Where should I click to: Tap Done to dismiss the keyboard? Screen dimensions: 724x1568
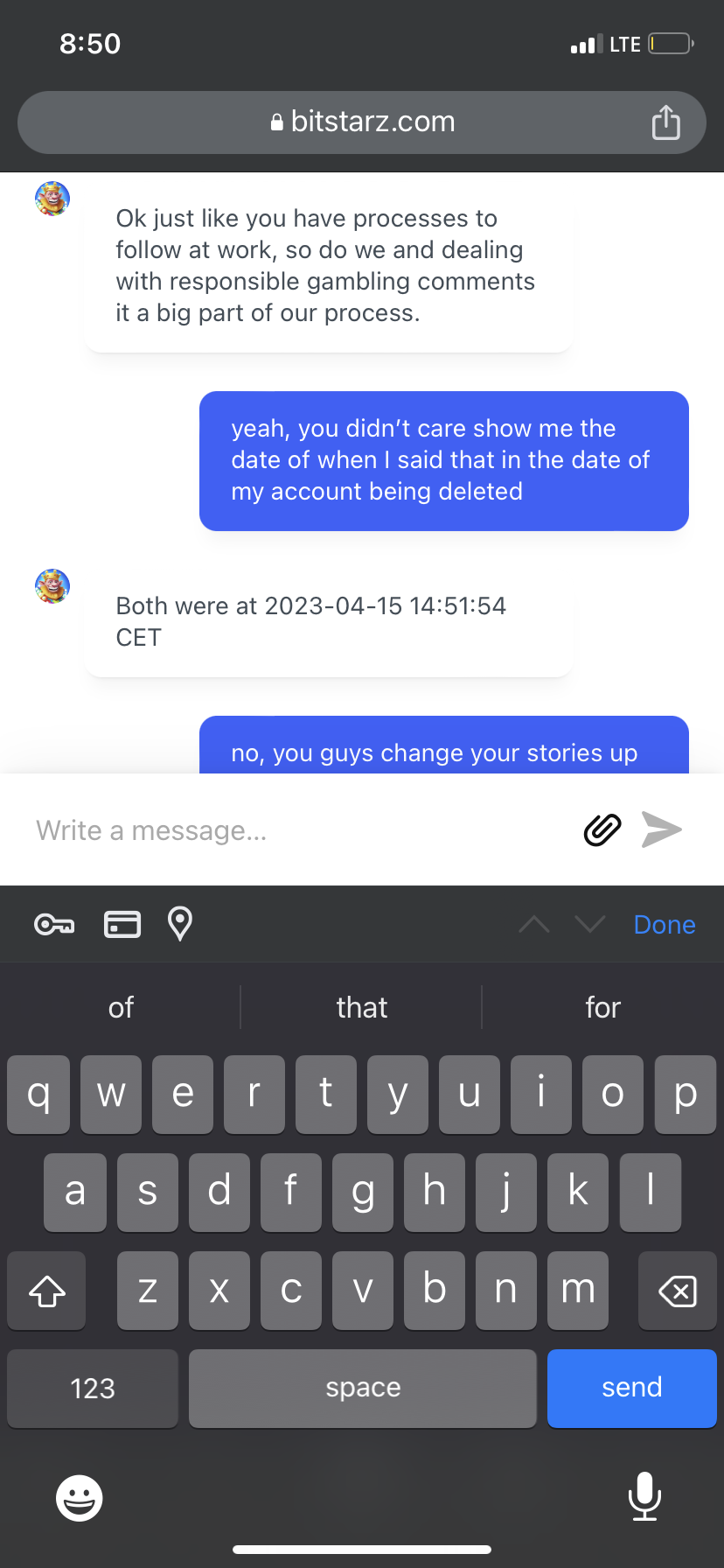665,925
